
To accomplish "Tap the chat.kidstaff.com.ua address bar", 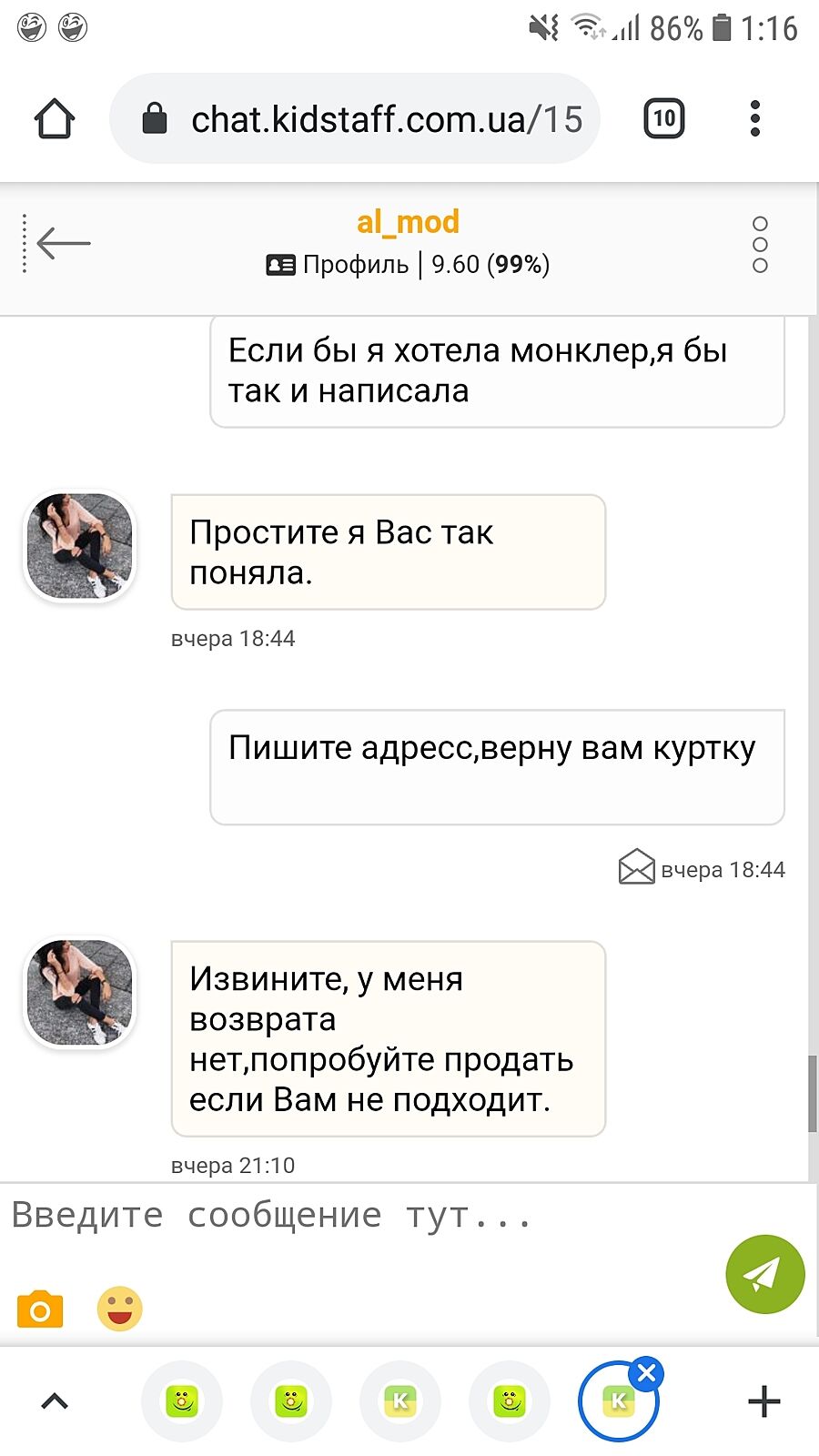I will tap(364, 119).
